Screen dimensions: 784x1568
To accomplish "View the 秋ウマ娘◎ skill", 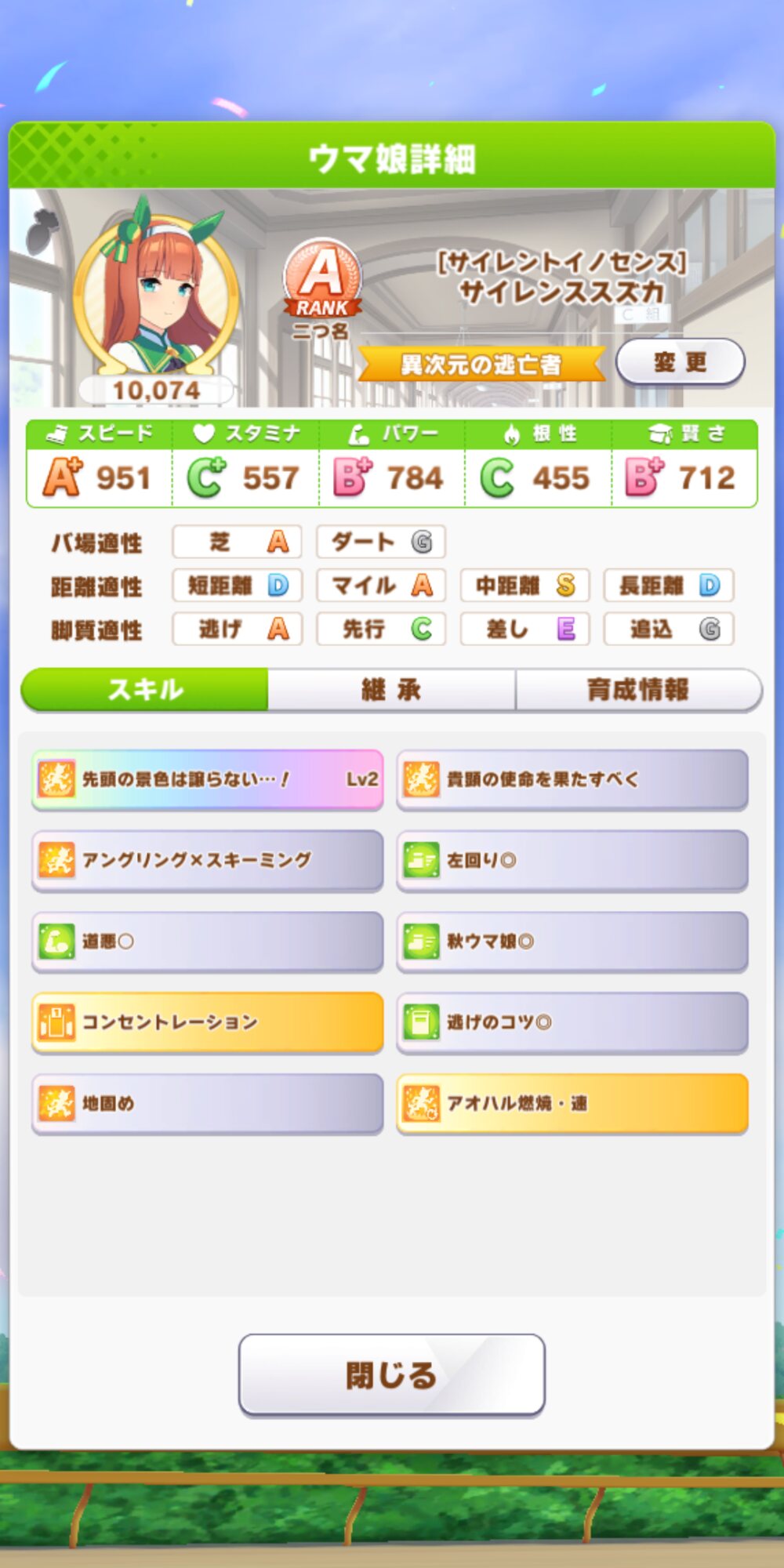I will coord(572,941).
